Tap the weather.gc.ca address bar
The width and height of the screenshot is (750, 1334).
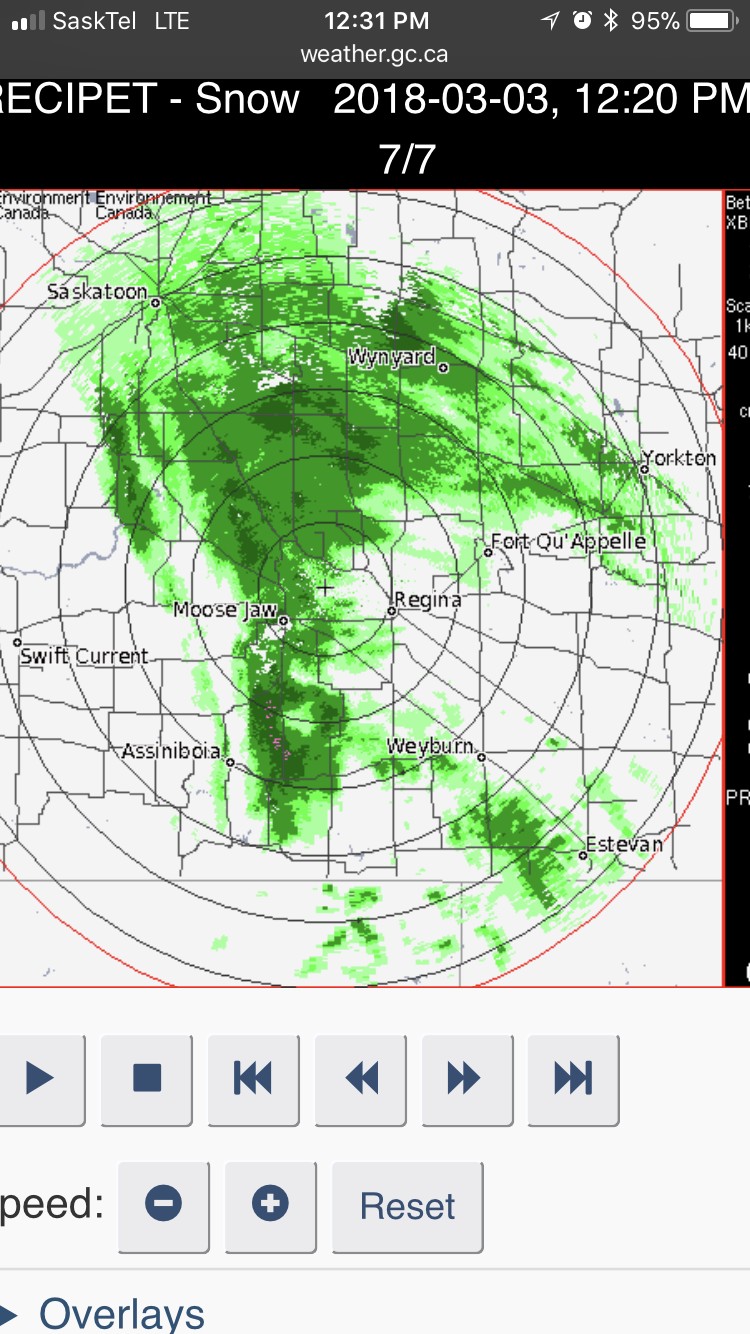[x=374, y=54]
